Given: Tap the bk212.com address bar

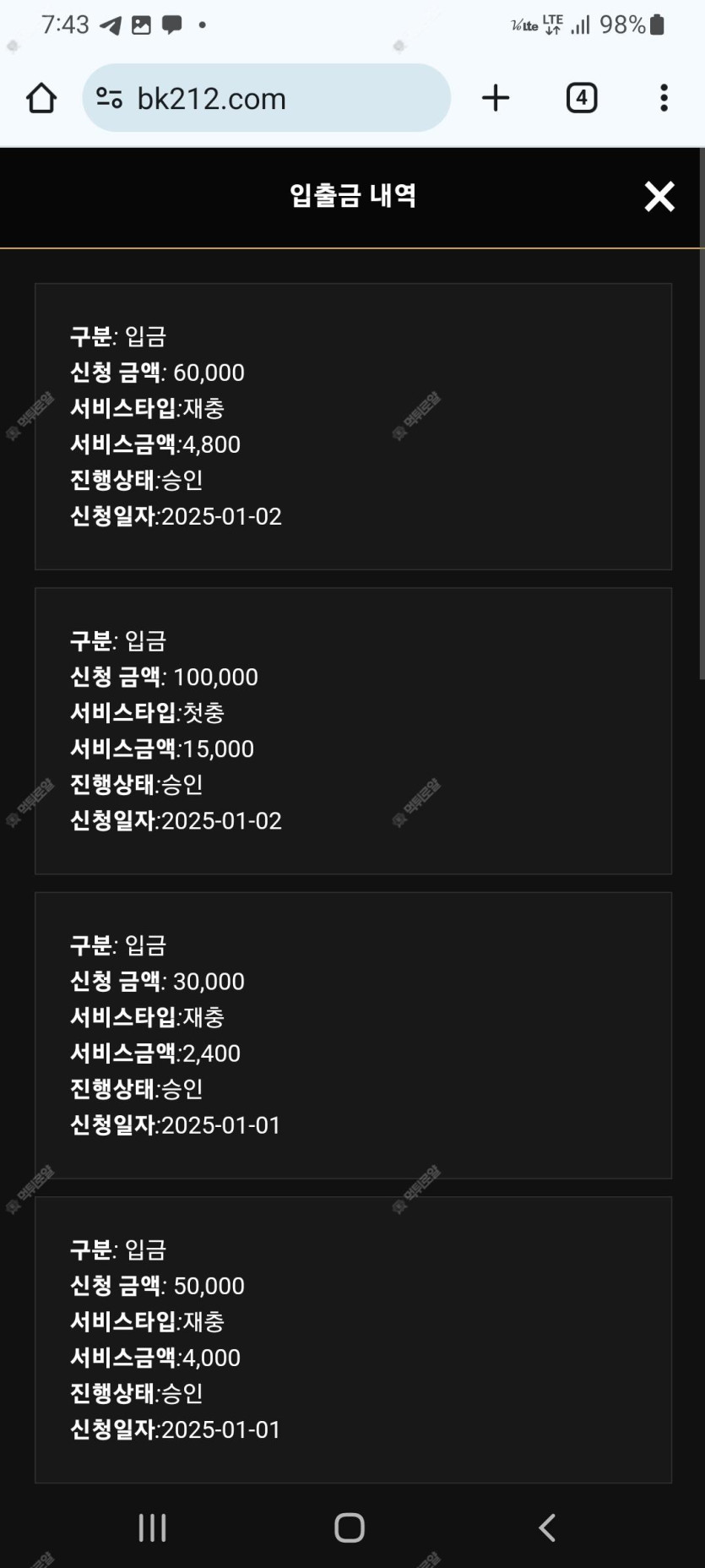Looking at the screenshot, I should [266, 98].
